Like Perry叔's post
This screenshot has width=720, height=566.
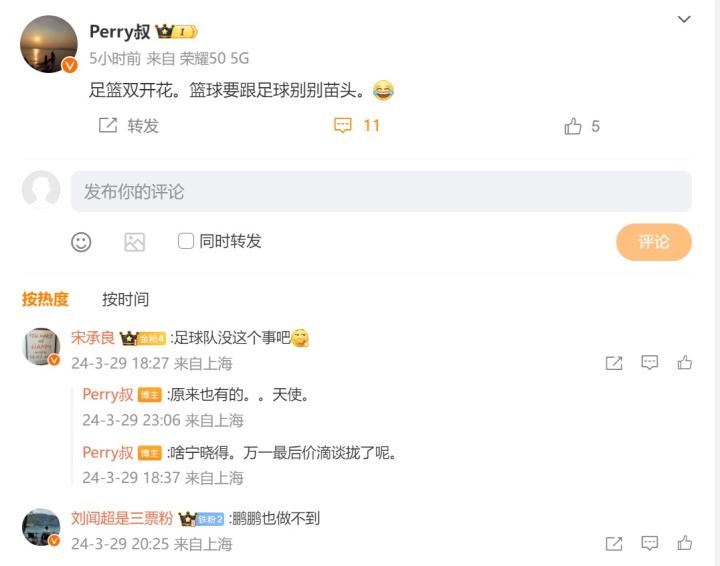[582, 126]
